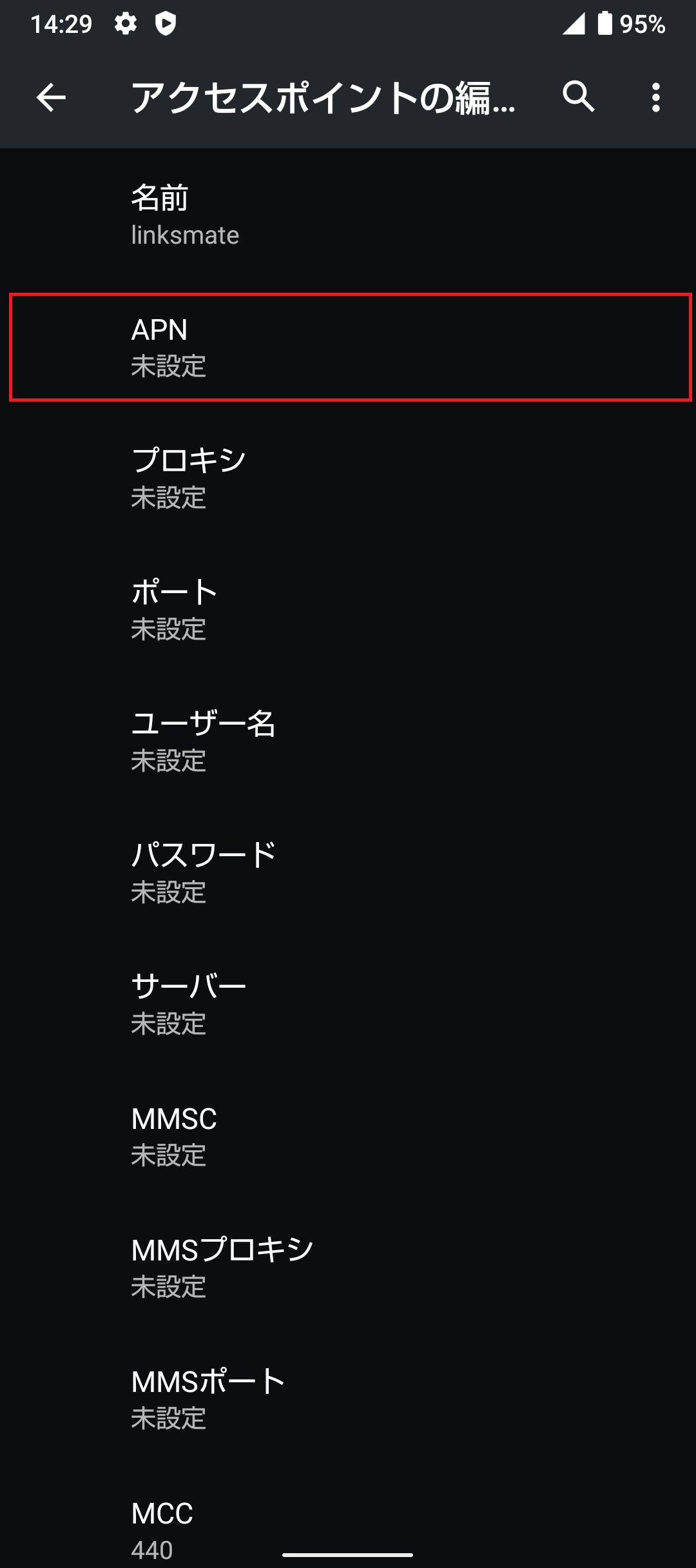Viewport: 696px width, 1568px height.
Task: Select the プロキシ setting entry
Action: coord(348,477)
